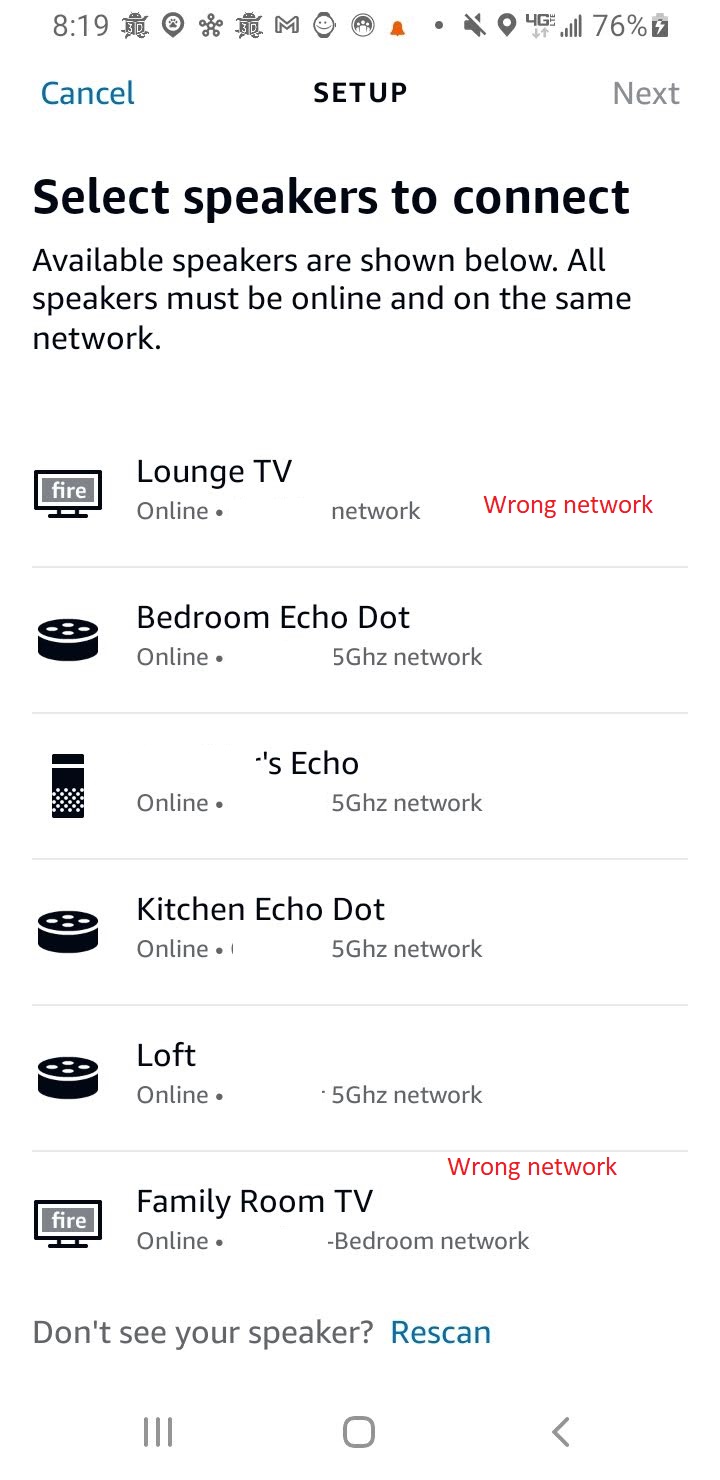The height and width of the screenshot is (1480, 720).
Task: Go back using the system back button
Action: [x=560, y=1432]
